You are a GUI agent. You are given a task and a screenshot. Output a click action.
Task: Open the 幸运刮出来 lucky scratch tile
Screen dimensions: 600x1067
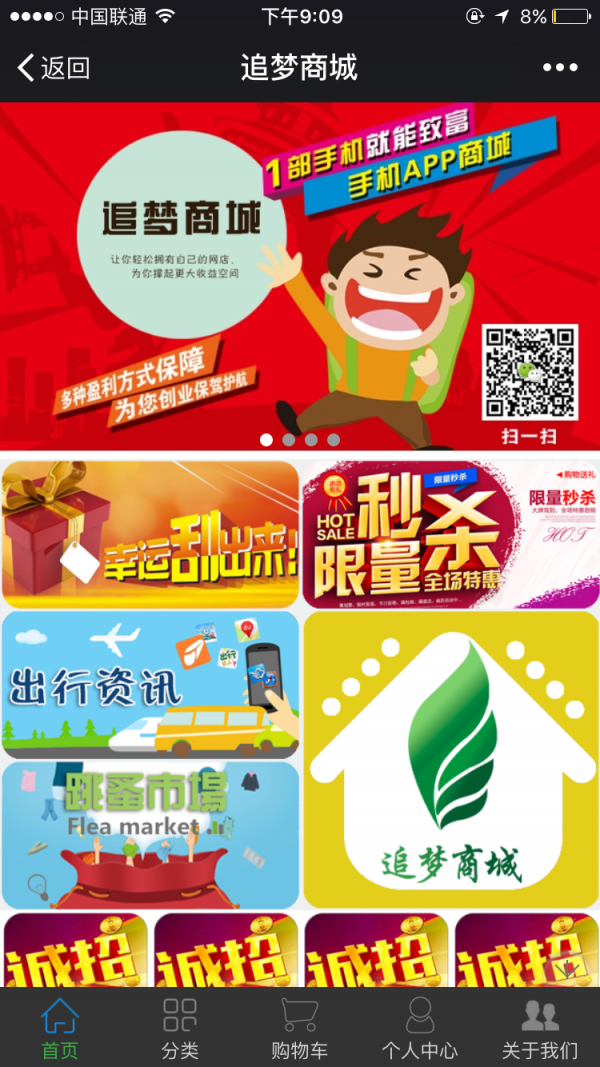(x=151, y=534)
